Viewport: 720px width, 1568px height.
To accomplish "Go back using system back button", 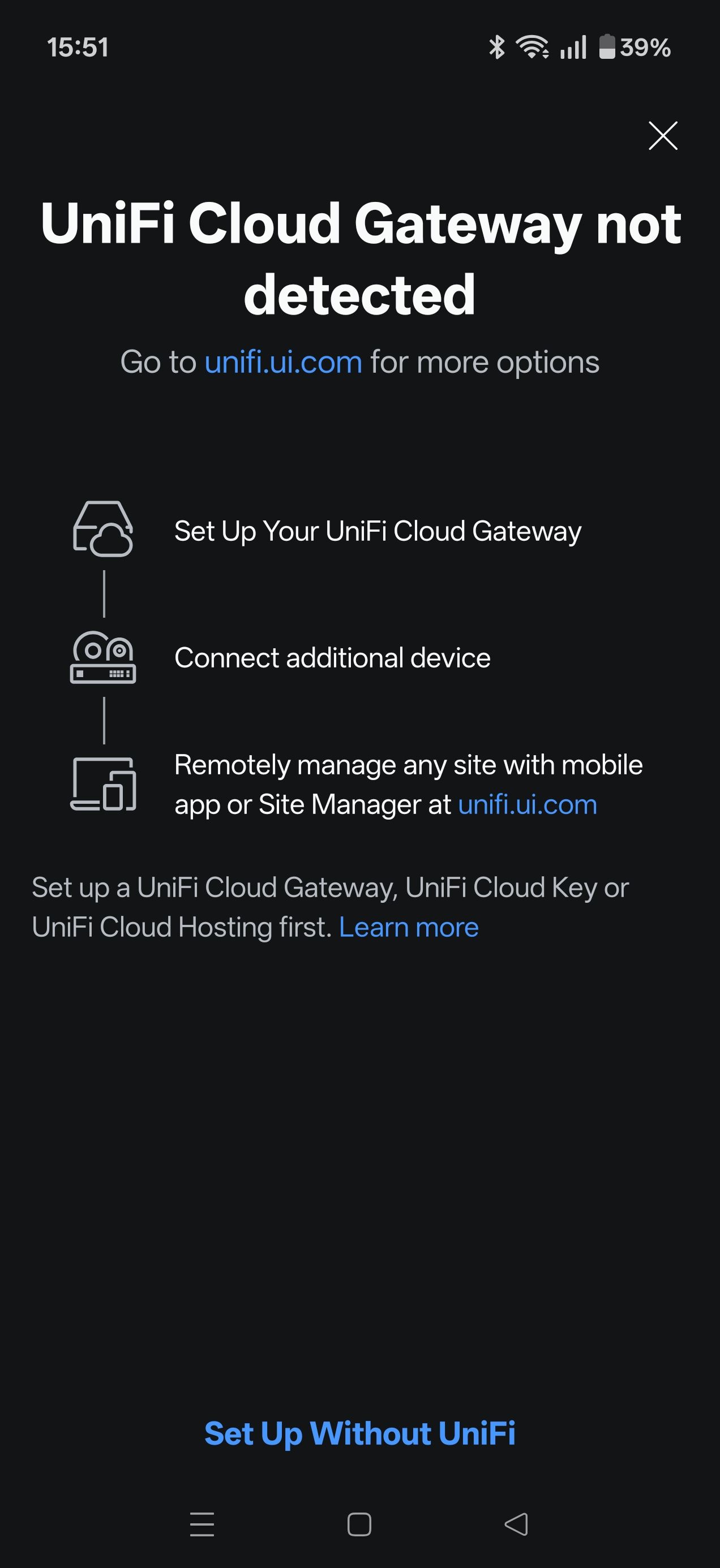I will pyautogui.click(x=517, y=1524).
